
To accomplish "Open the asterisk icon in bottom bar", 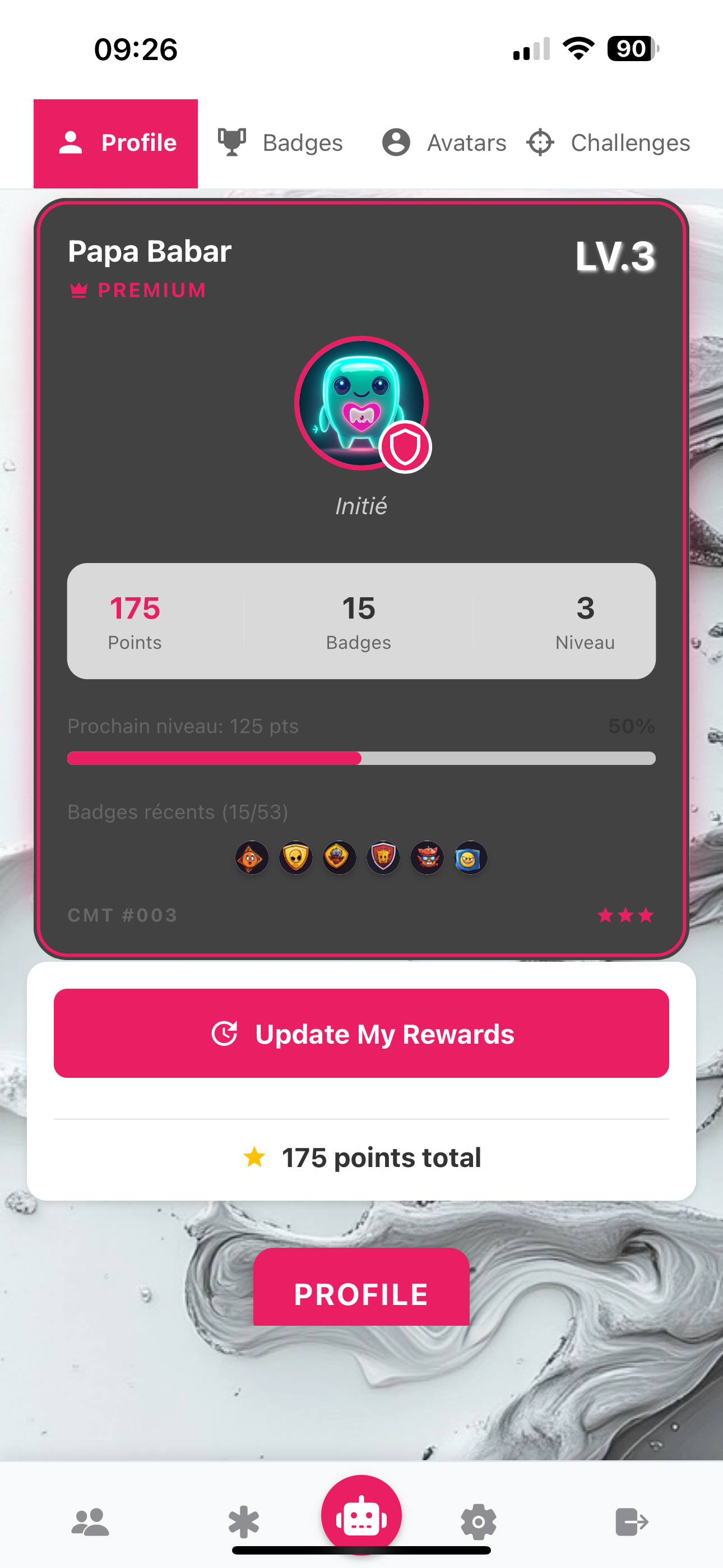I will click(243, 1522).
